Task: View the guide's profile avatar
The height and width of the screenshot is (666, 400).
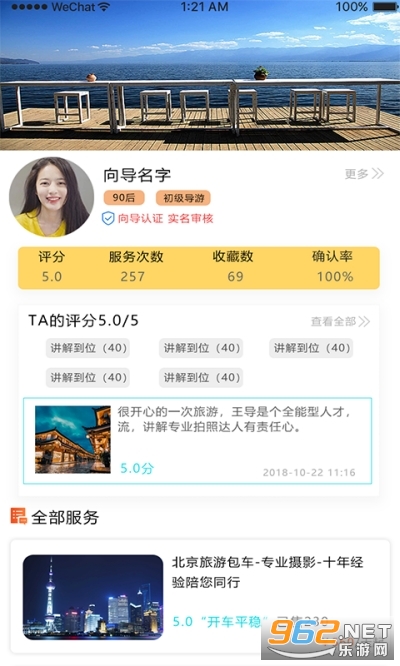Action: pos(51,197)
